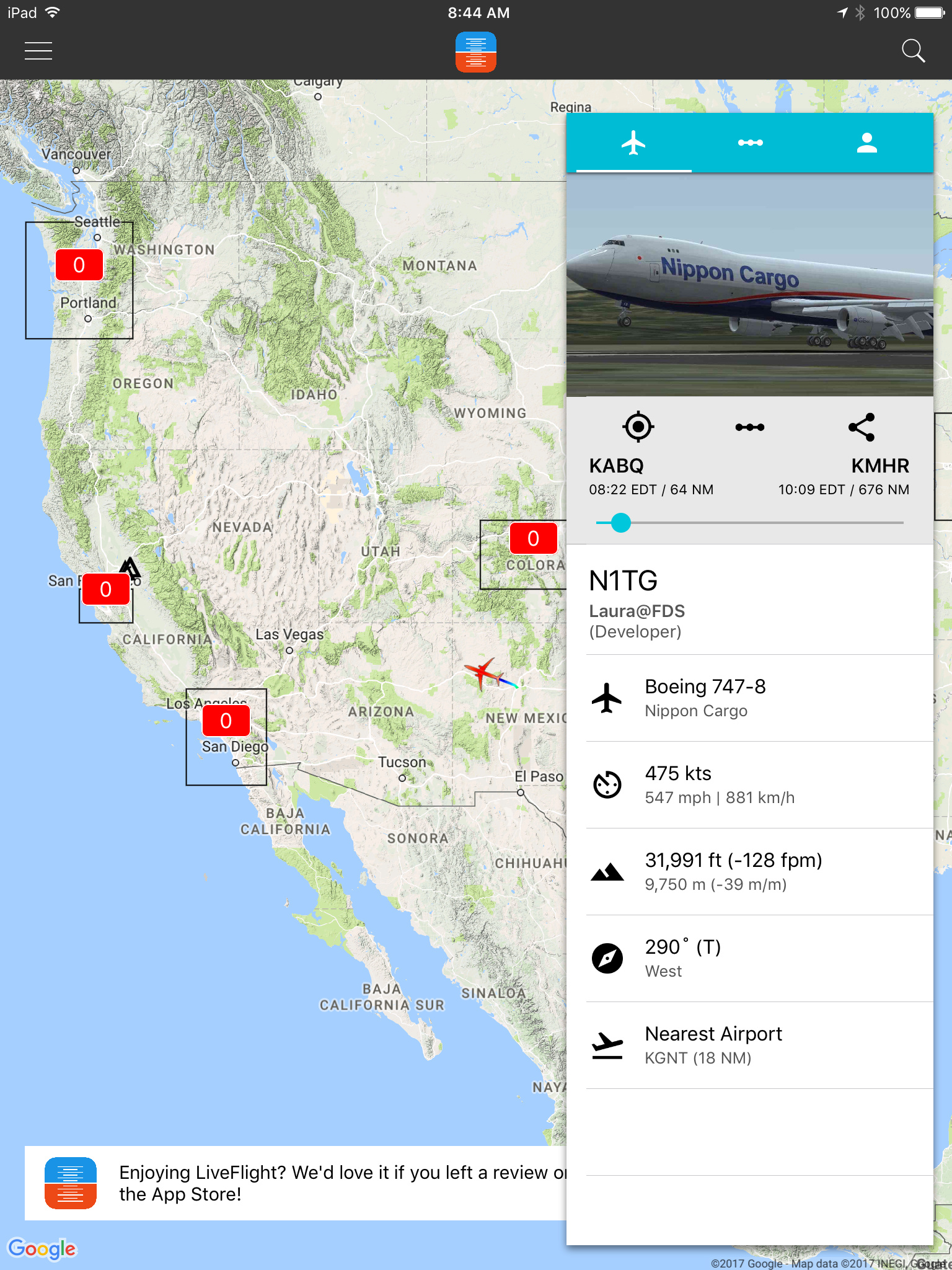Select the red airplane on the map
Image resolution: width=952 pixels, height=1270 pixels.
[x=483, y=673]
